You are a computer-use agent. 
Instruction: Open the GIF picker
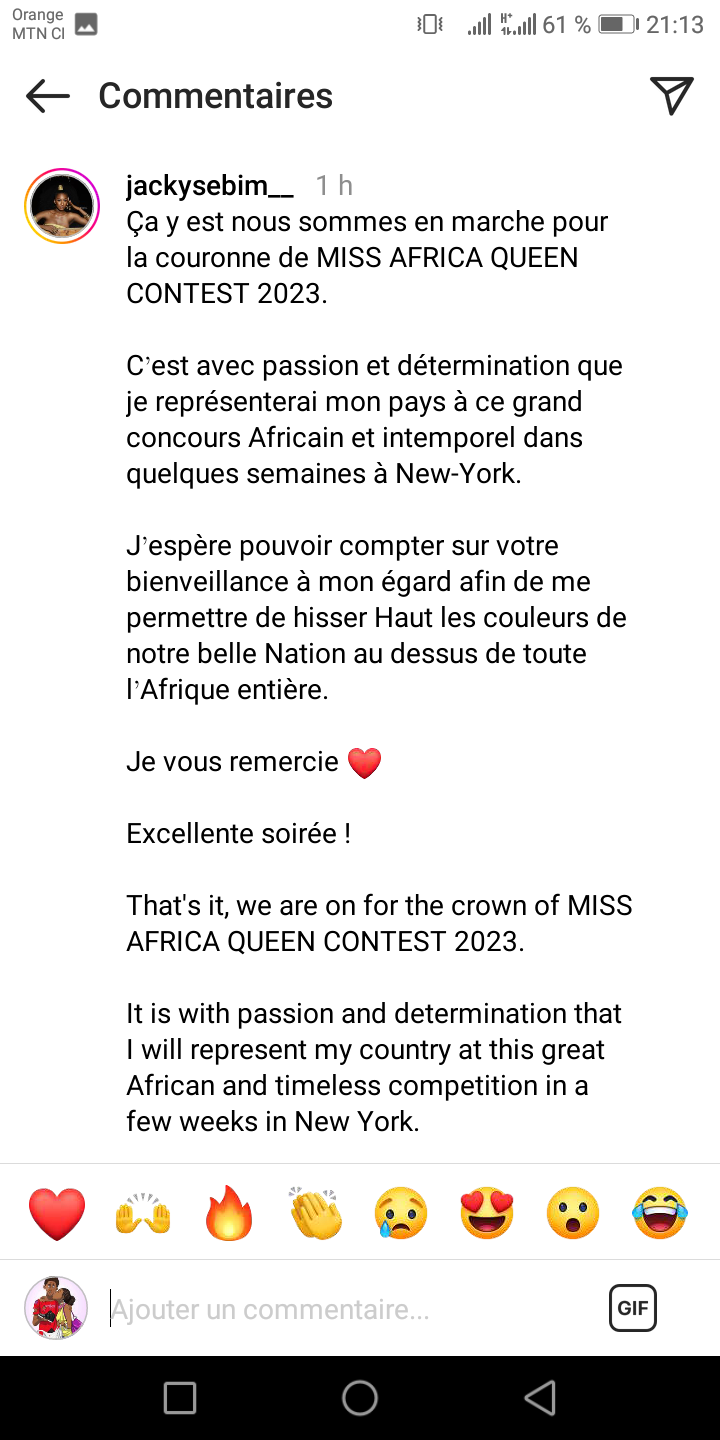point(633,1308)
